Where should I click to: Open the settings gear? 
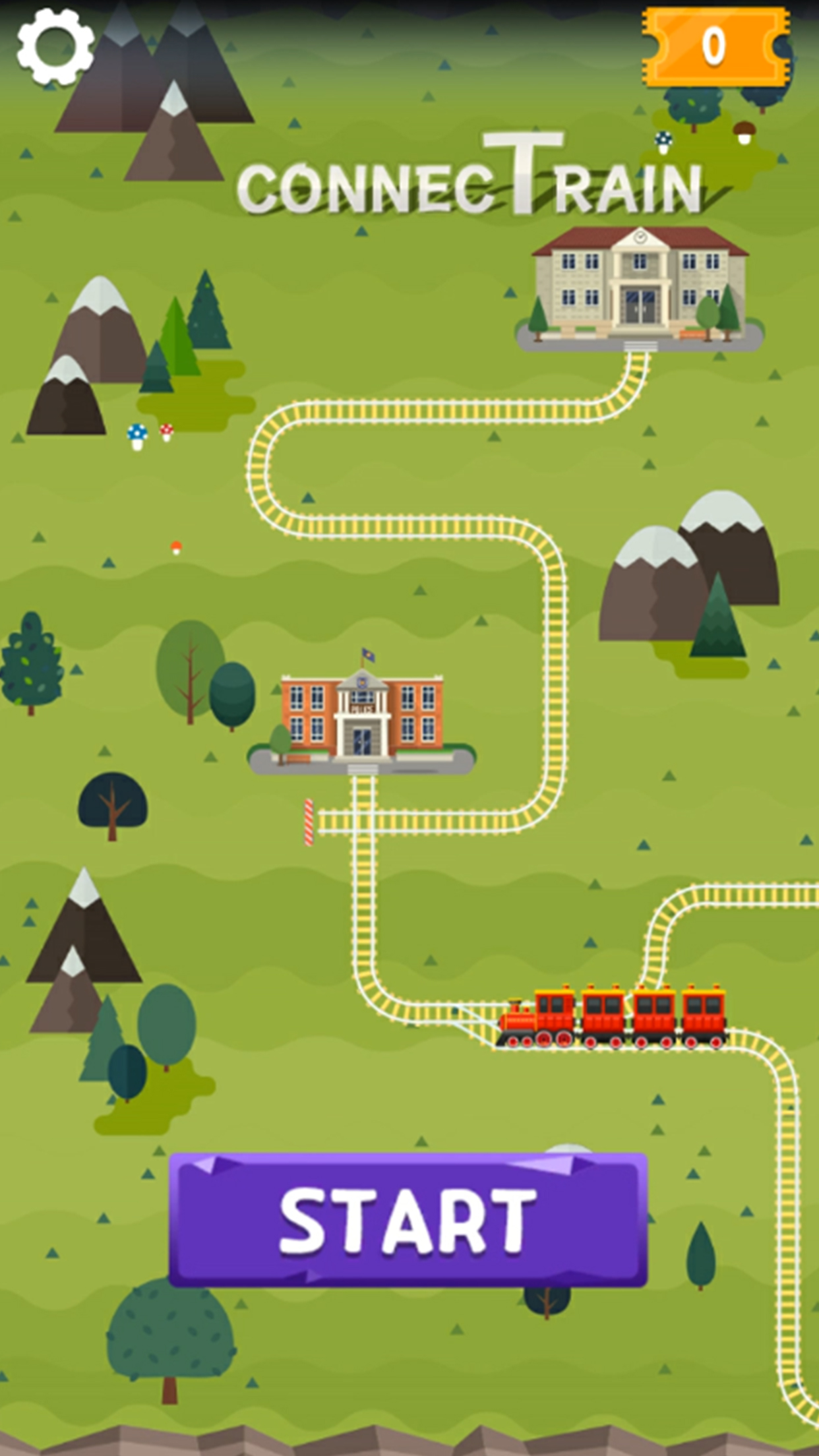click(x=55, y=46)
